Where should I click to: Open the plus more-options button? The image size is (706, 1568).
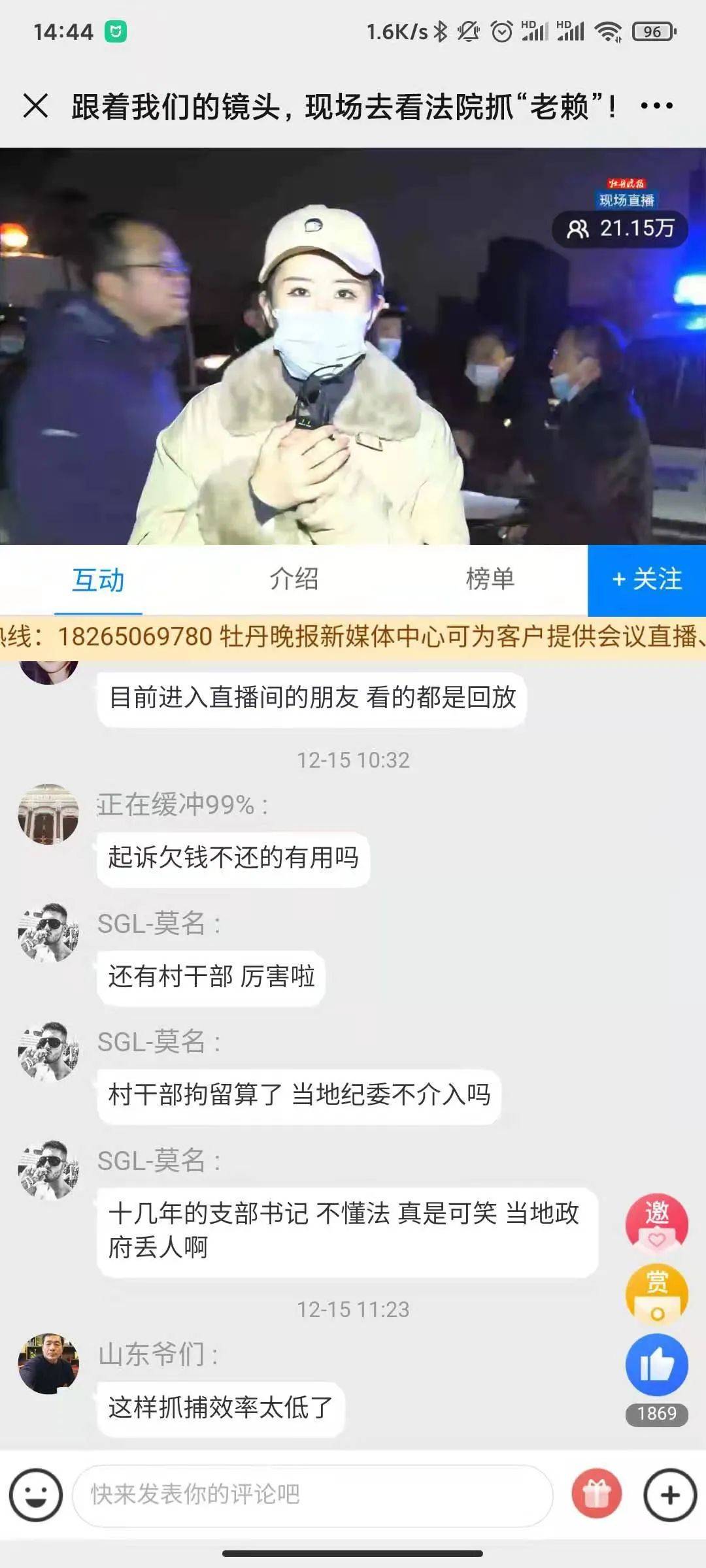pyautogui.click(x=670, y=1495)
